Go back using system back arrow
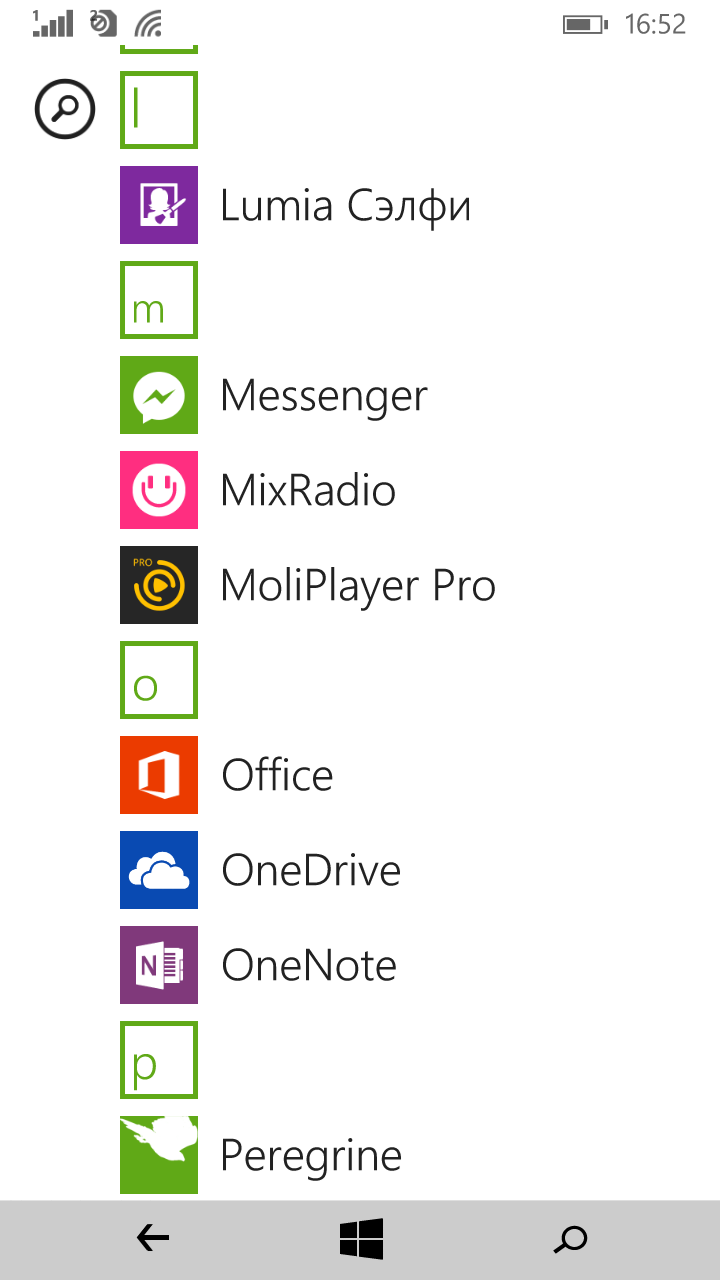Image resolution: width=720 pixels, height=1280 pixels. [x=152, y=1240]
